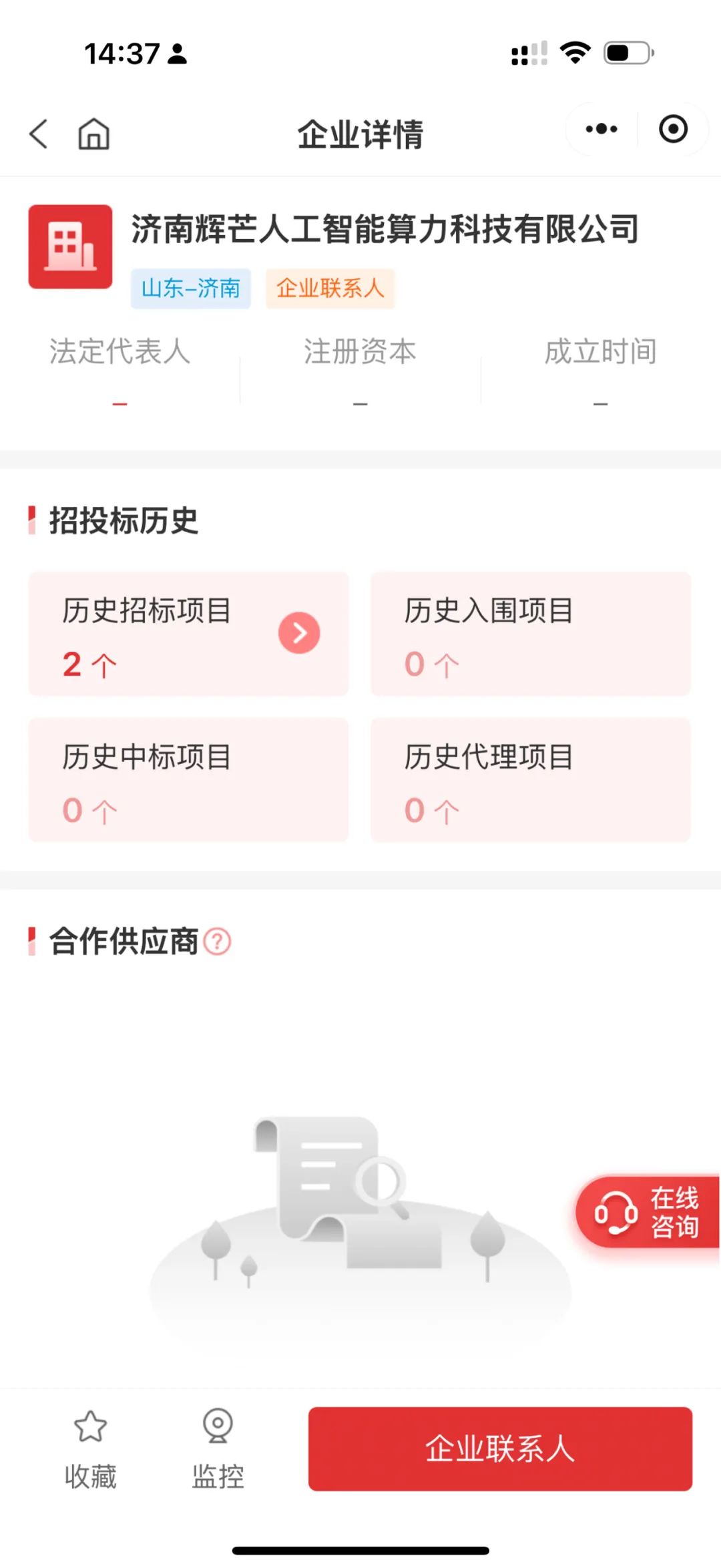Open the 历史中标项目 card
The width and height of the screenshot is (721, 1568).
tap(188, 780)
